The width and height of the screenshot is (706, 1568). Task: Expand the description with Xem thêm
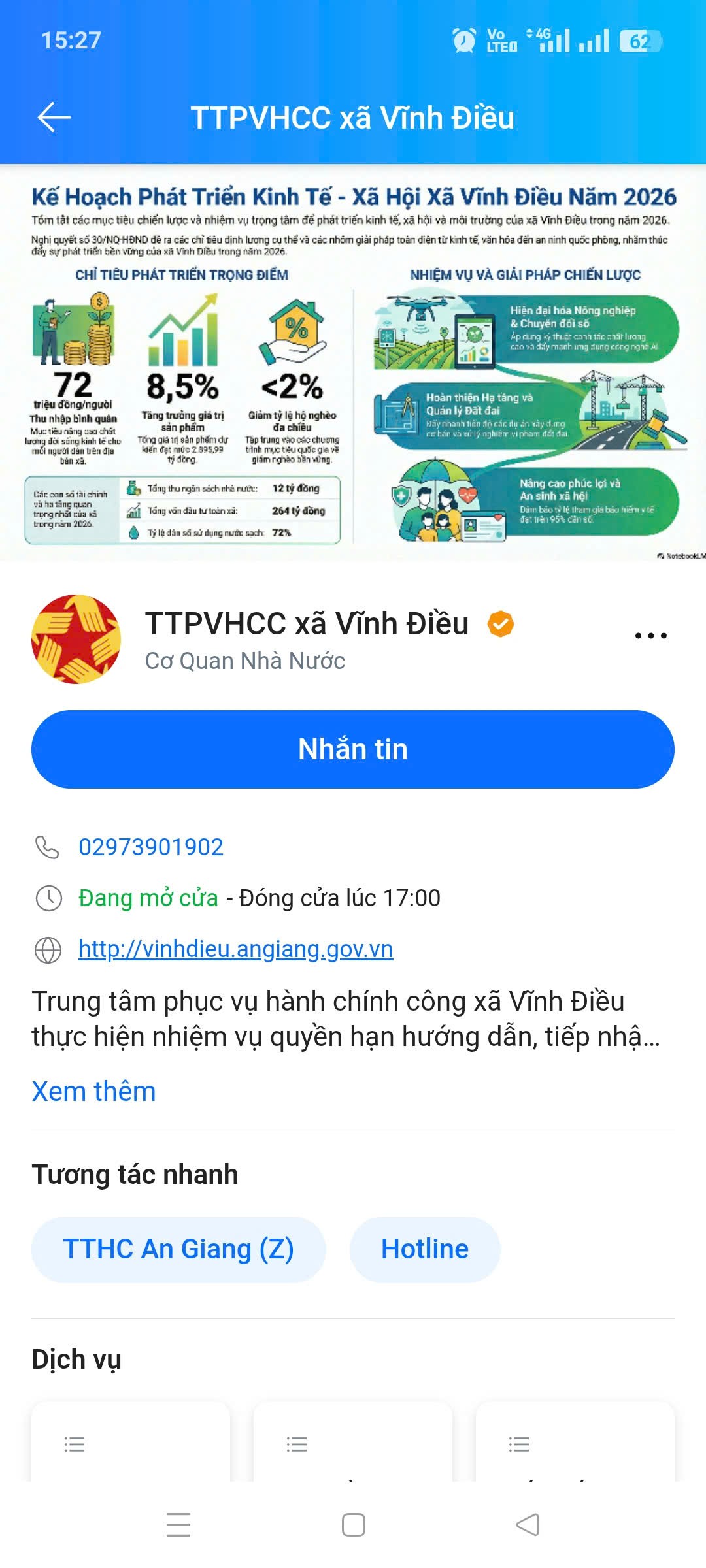tap(94, 1092)
